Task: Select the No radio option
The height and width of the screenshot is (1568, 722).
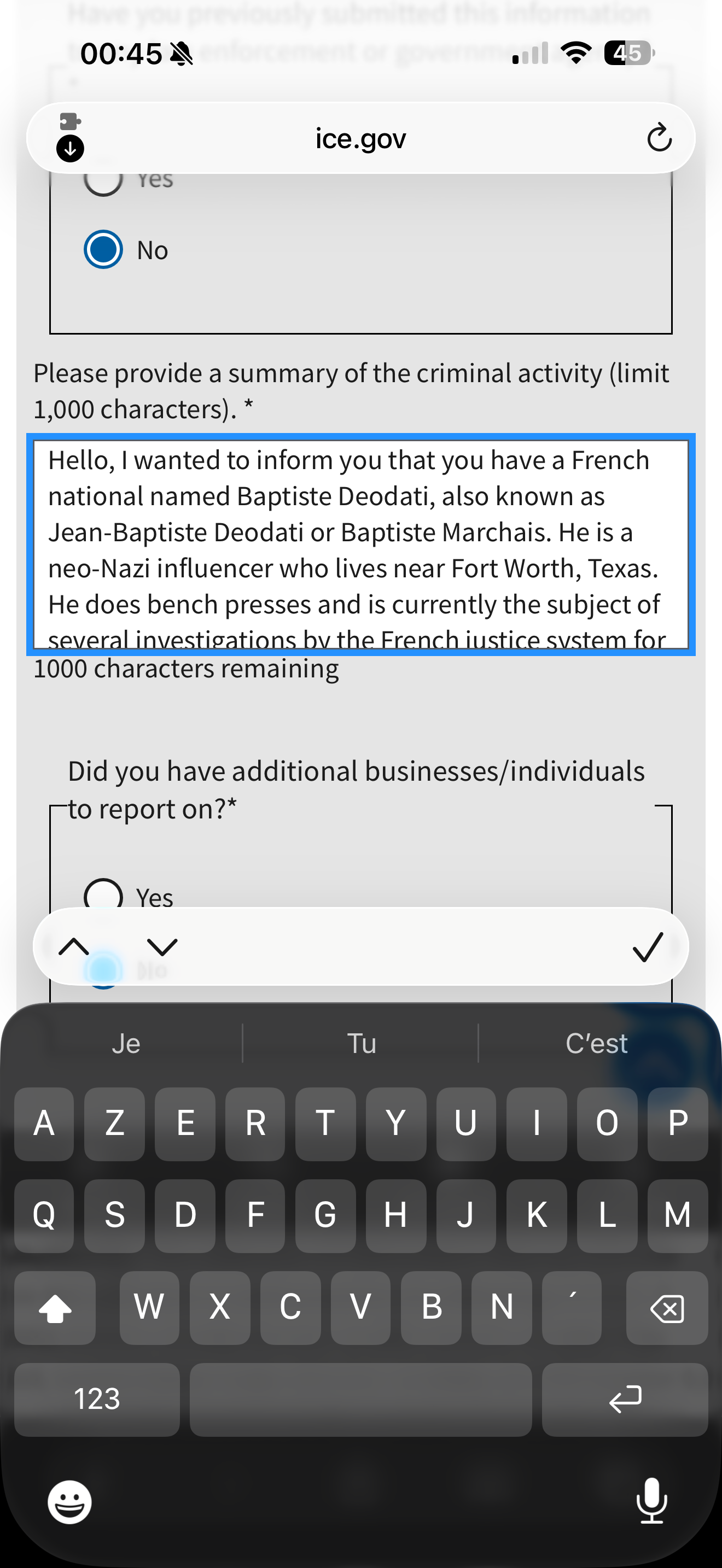Action: (x=103, y=249)
